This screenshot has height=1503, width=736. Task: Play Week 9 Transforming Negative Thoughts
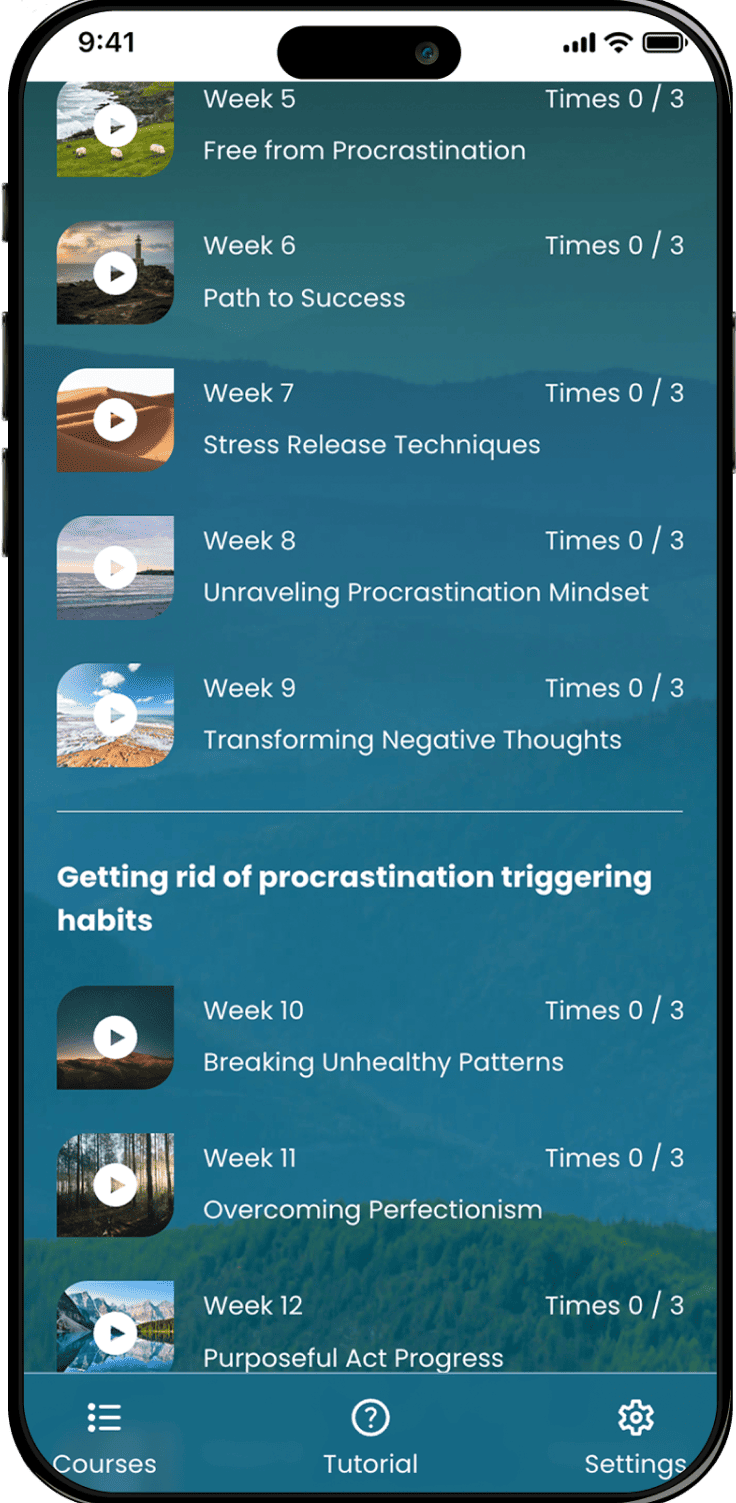click(116, 714)
